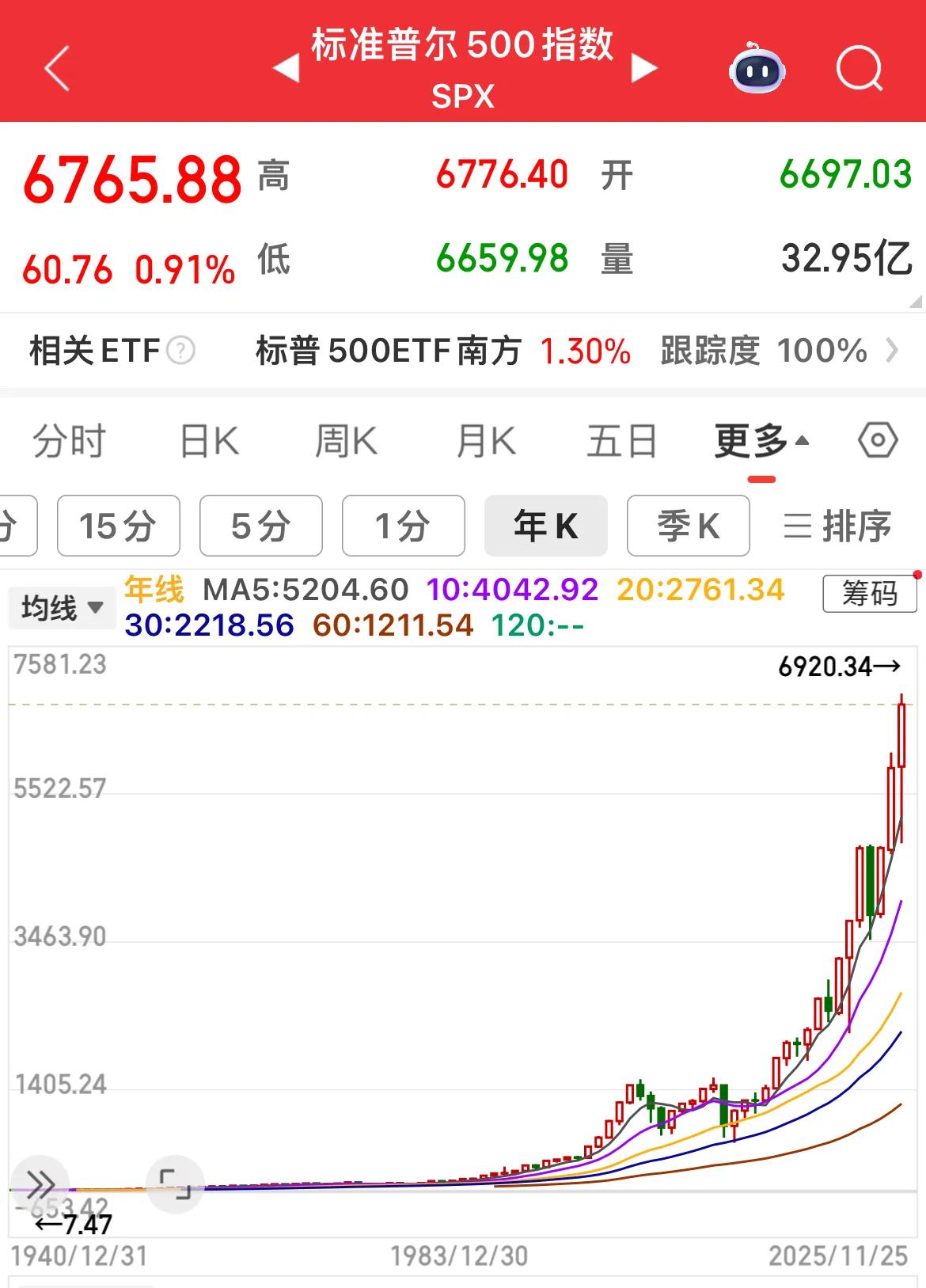Open the robot AI assistant
This screenshot has width=926, height=1288.
(x=757, y=70)
